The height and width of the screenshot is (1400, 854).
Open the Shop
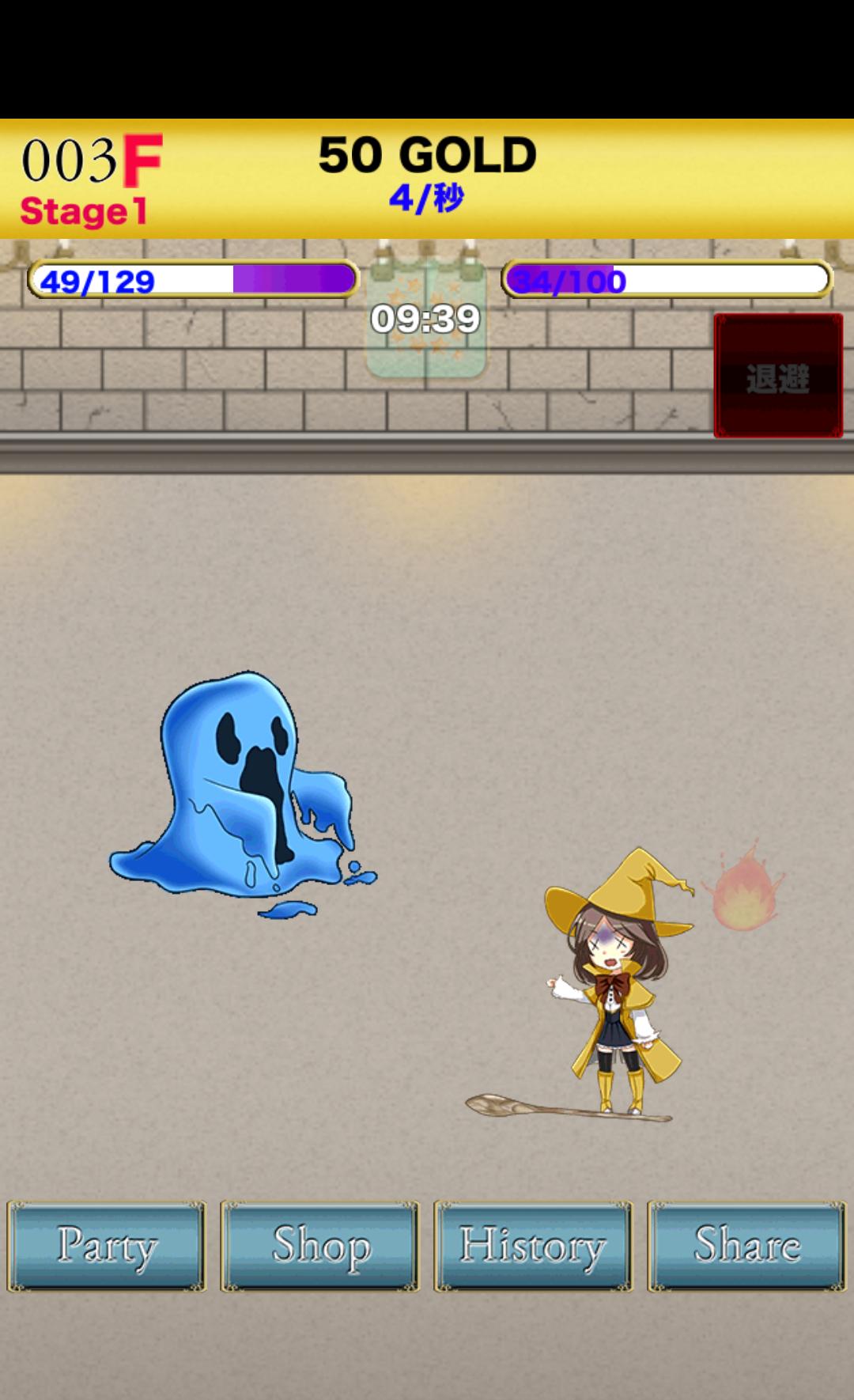[x=320, y=1247]
